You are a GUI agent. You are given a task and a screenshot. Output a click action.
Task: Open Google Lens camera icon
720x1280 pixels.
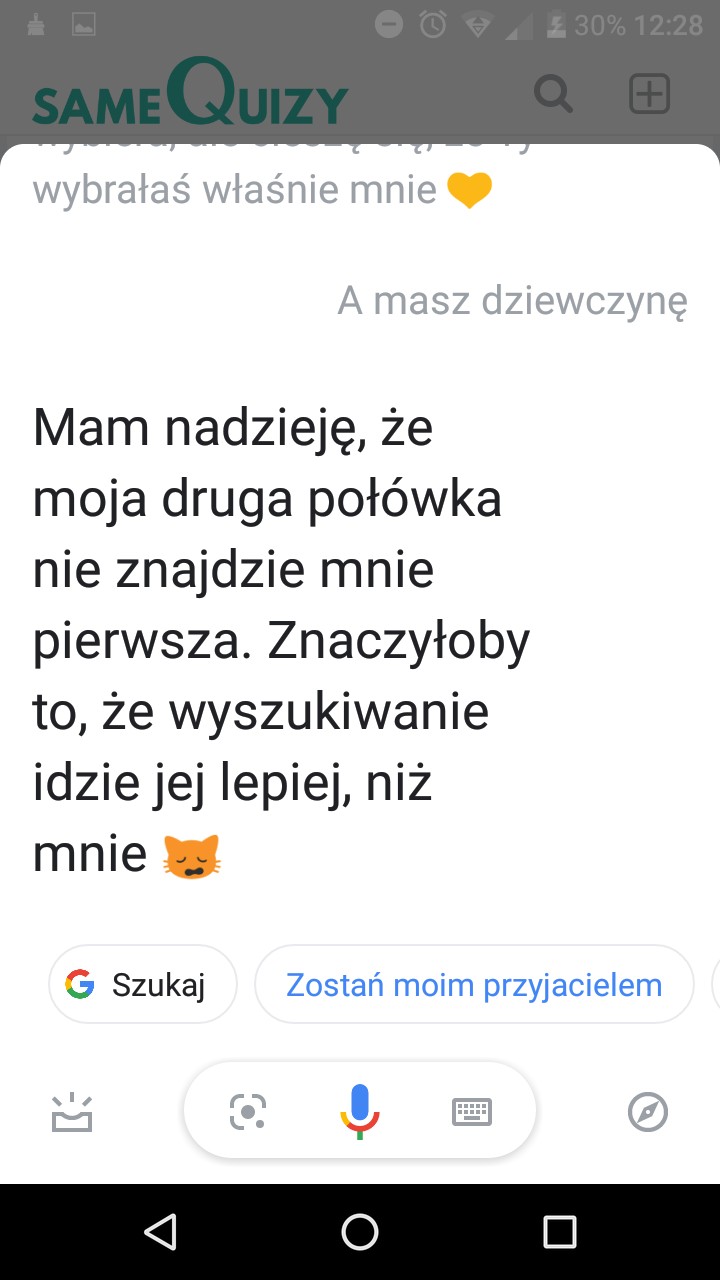[248, 1112]
